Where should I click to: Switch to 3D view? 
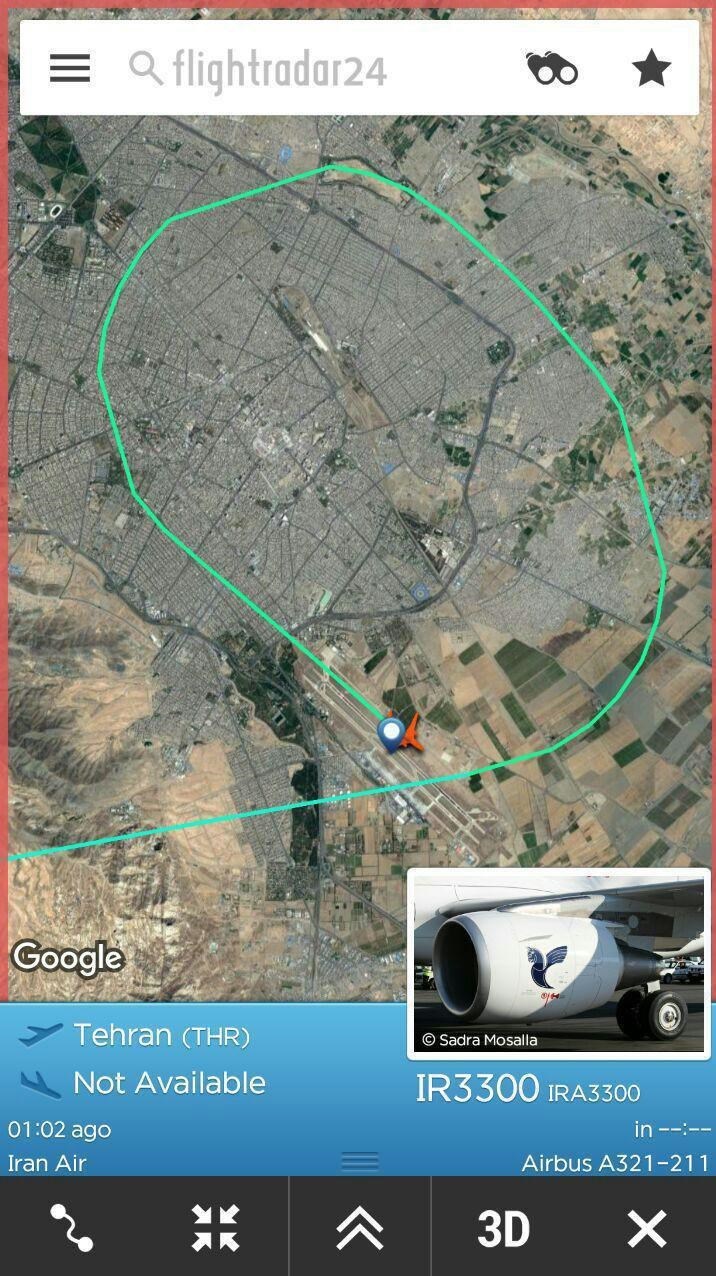pos(503,1226)
